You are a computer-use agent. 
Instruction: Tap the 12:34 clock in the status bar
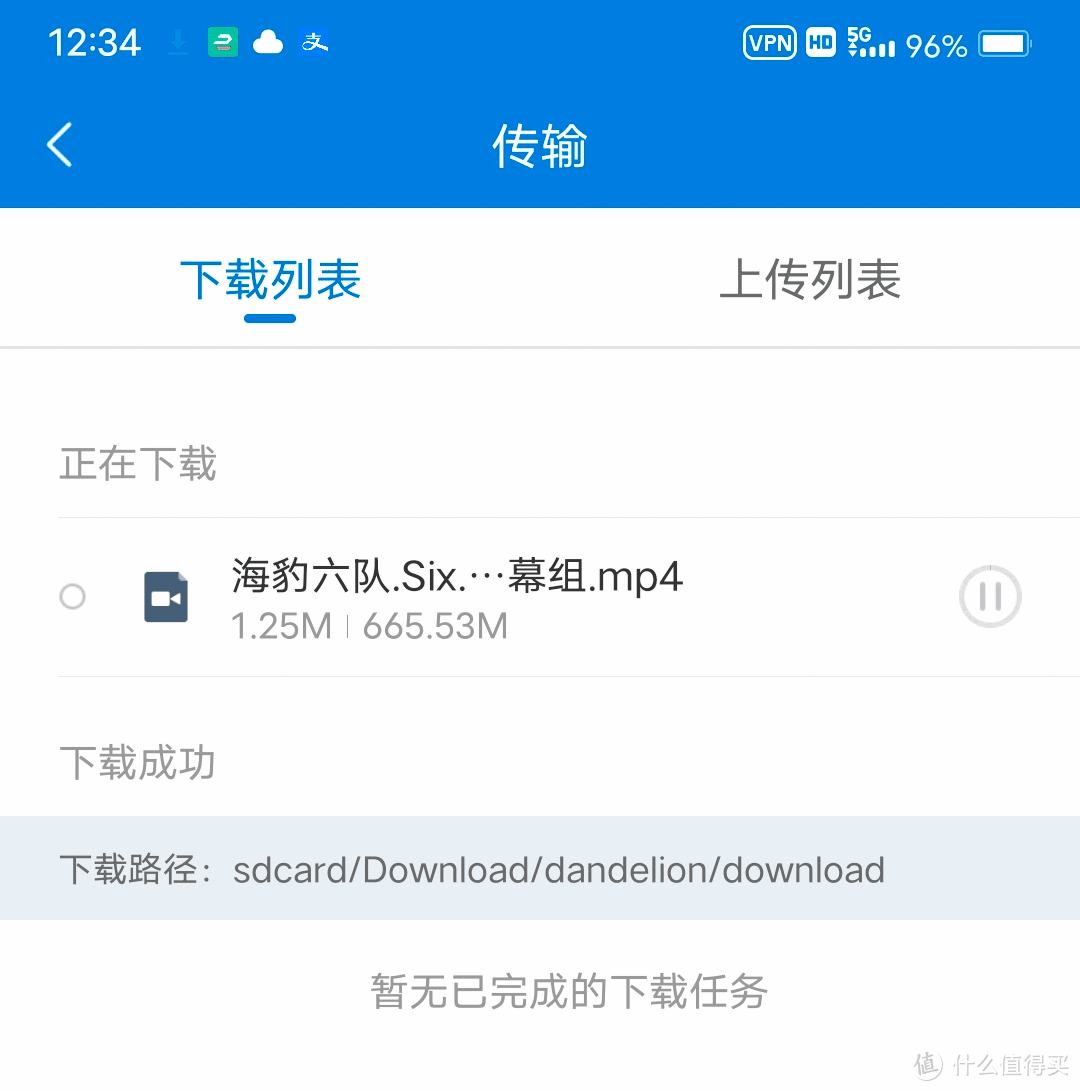[x=94, y=43]
